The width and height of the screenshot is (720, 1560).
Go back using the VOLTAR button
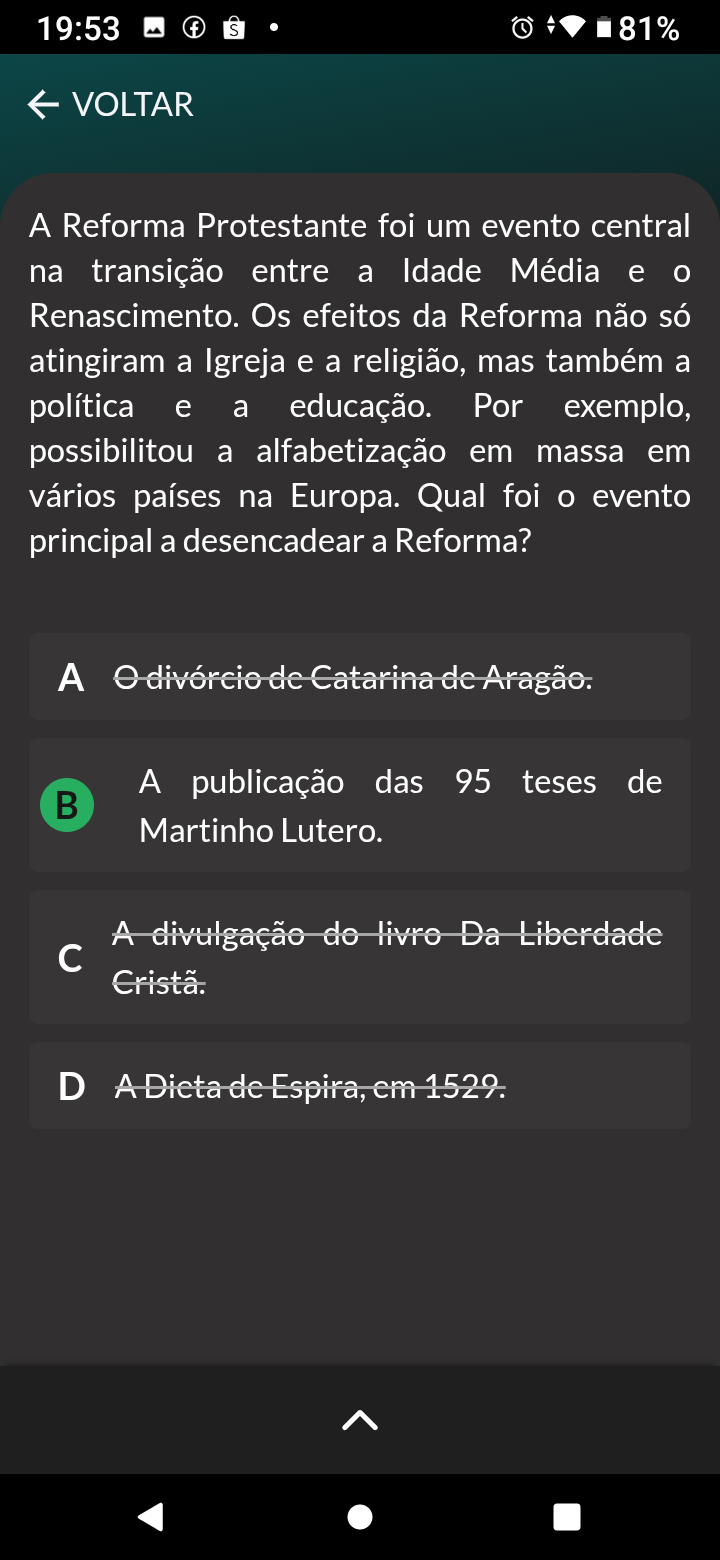110,105
